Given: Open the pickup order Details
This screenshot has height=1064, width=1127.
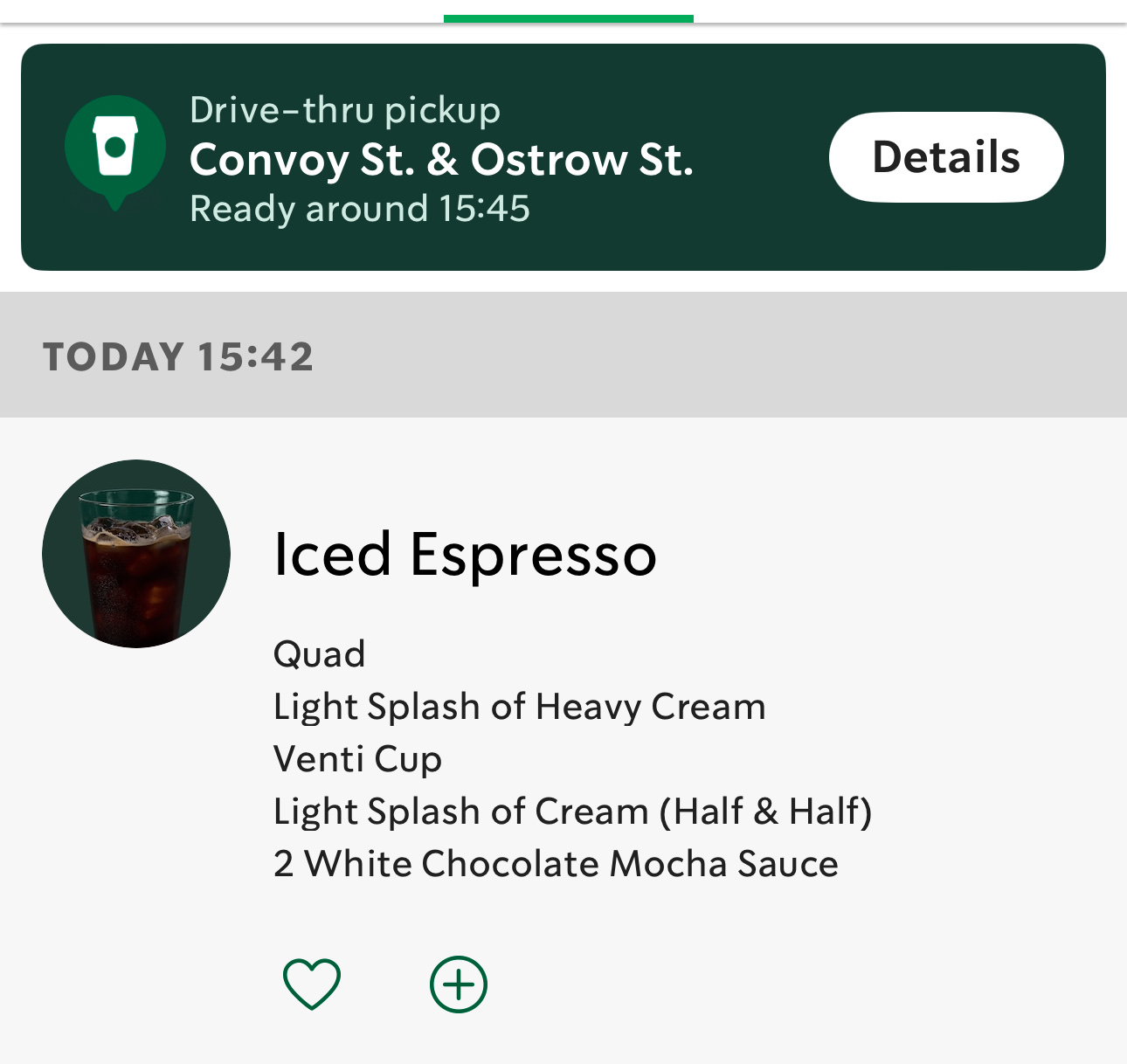Looking at the screenshot, I should (945, 157).
